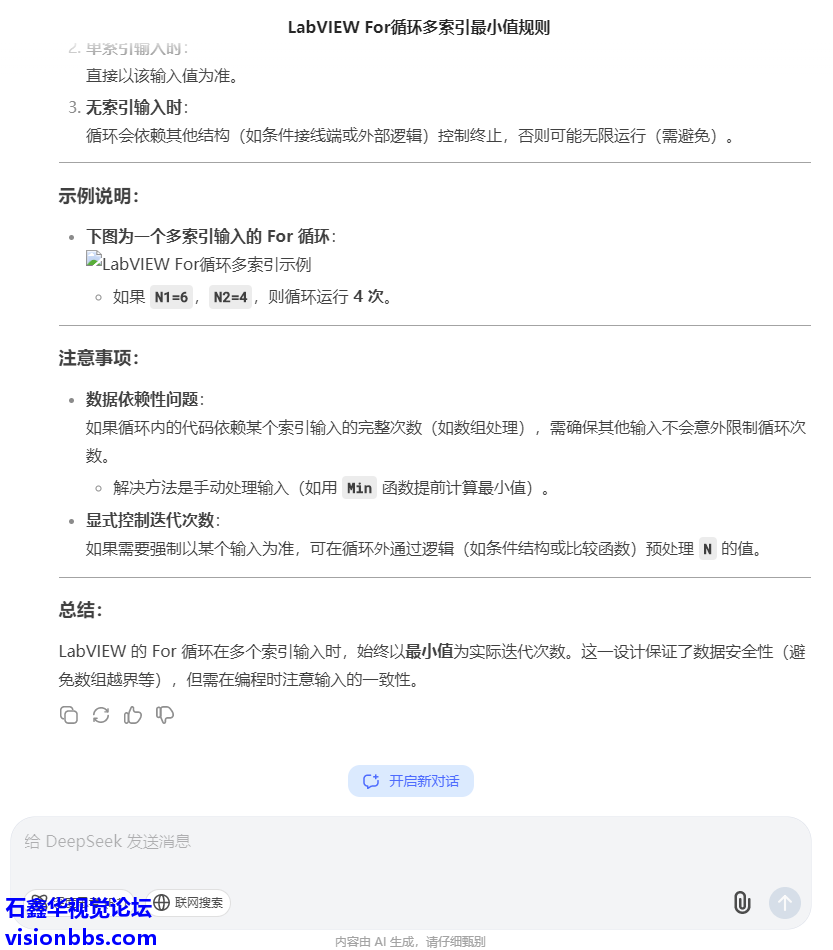Tap the send arrow button
The width and height of the screenshot is (833, 950).
coord(785,903)
